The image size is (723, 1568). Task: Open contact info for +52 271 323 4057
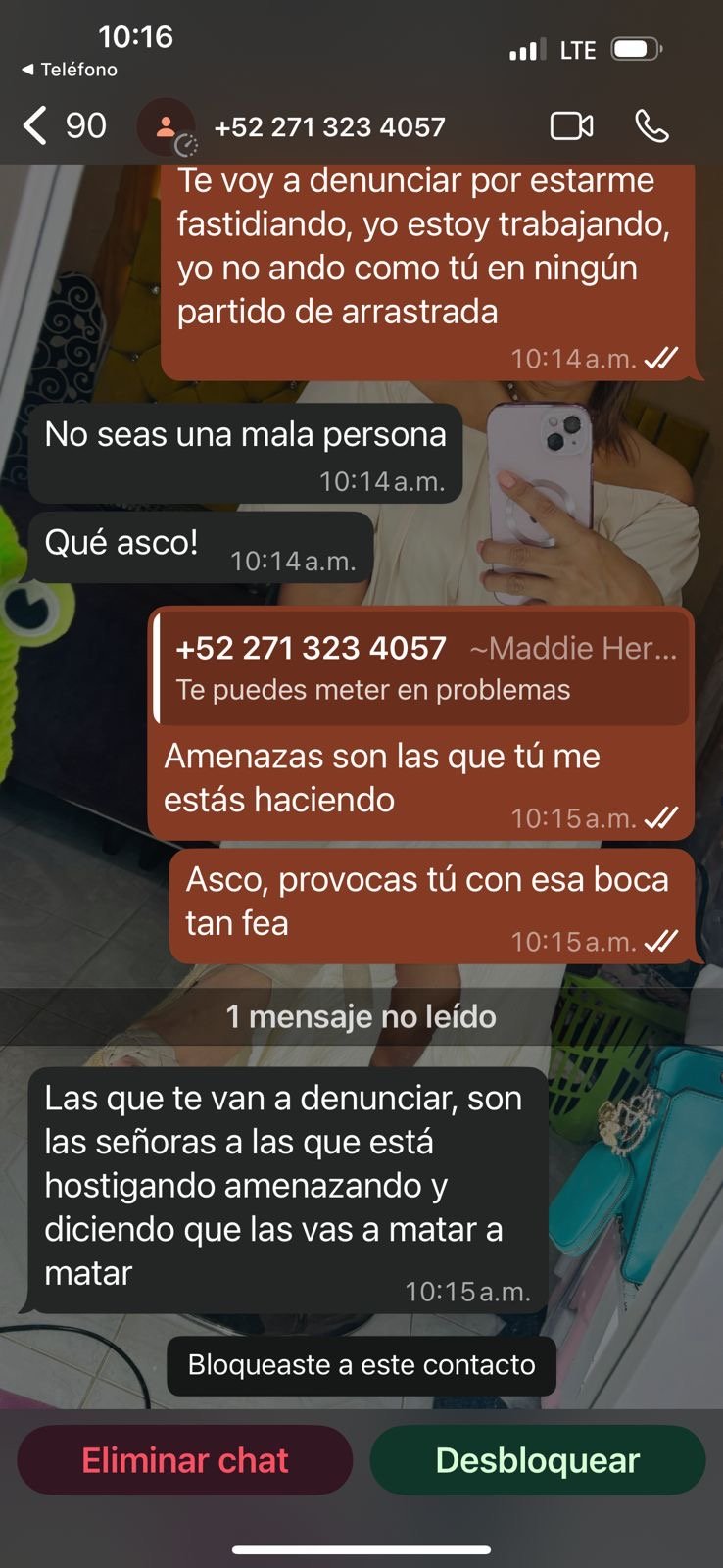coord(329,126)
